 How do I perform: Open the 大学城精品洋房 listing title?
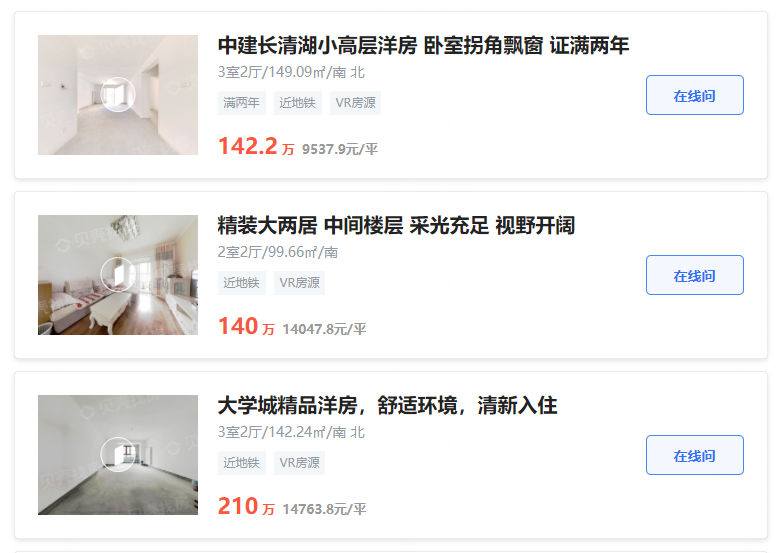point(387,406)
